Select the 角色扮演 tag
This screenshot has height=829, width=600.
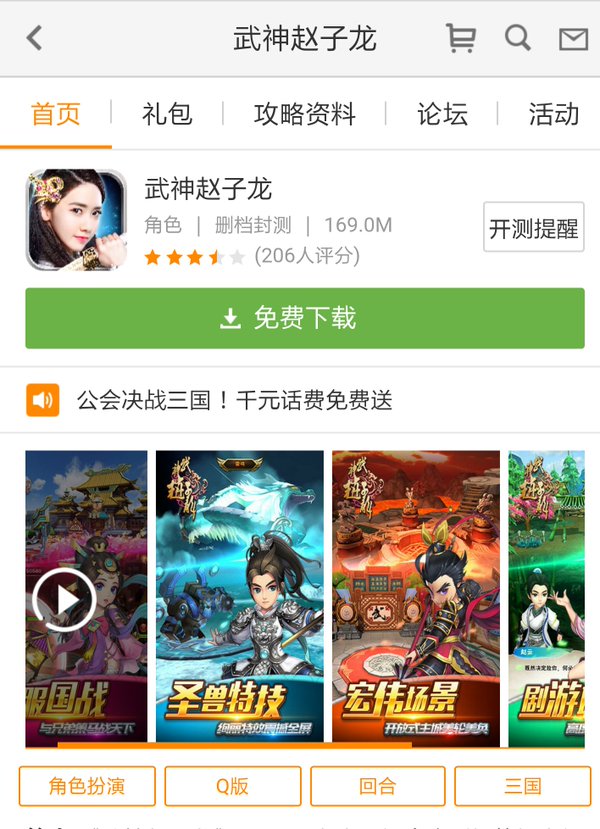point(87,786)
